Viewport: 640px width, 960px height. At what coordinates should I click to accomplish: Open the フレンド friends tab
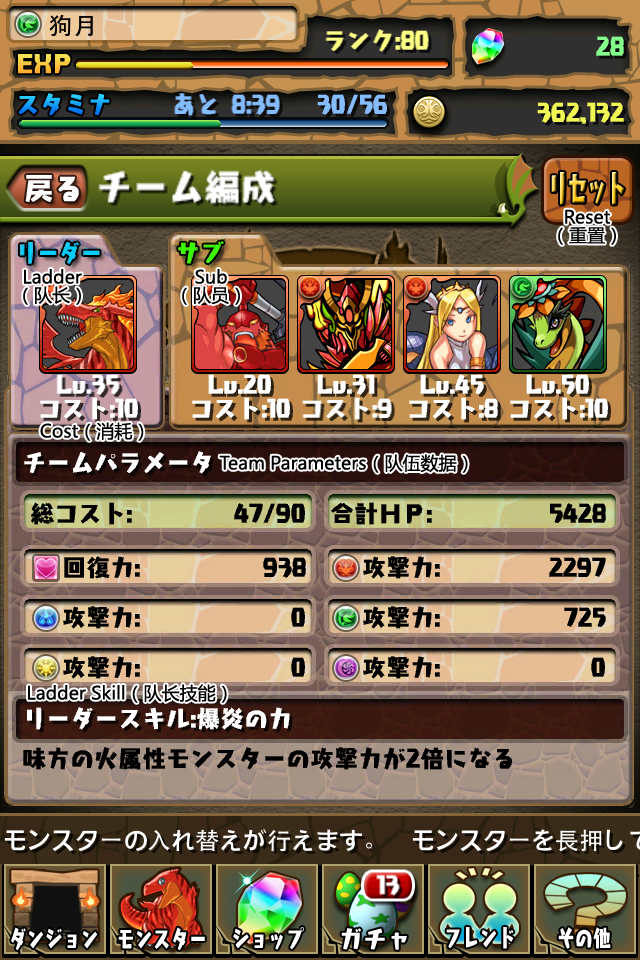pyautogui.click(x=479, y=910)
